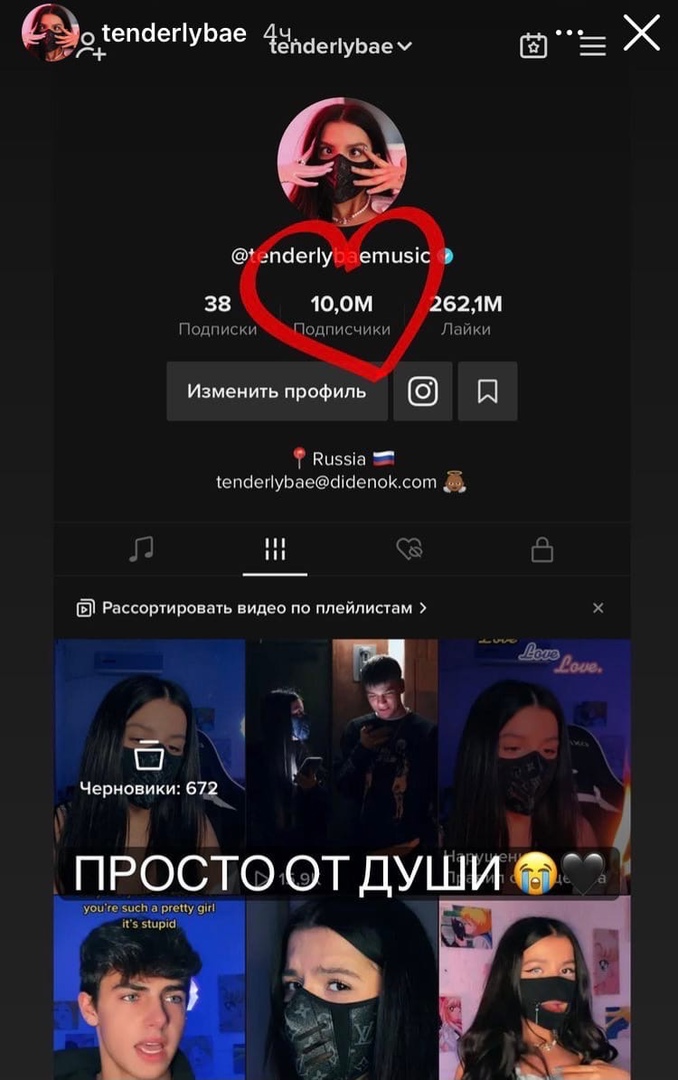Tap the story author's avatar

(49, 33)
